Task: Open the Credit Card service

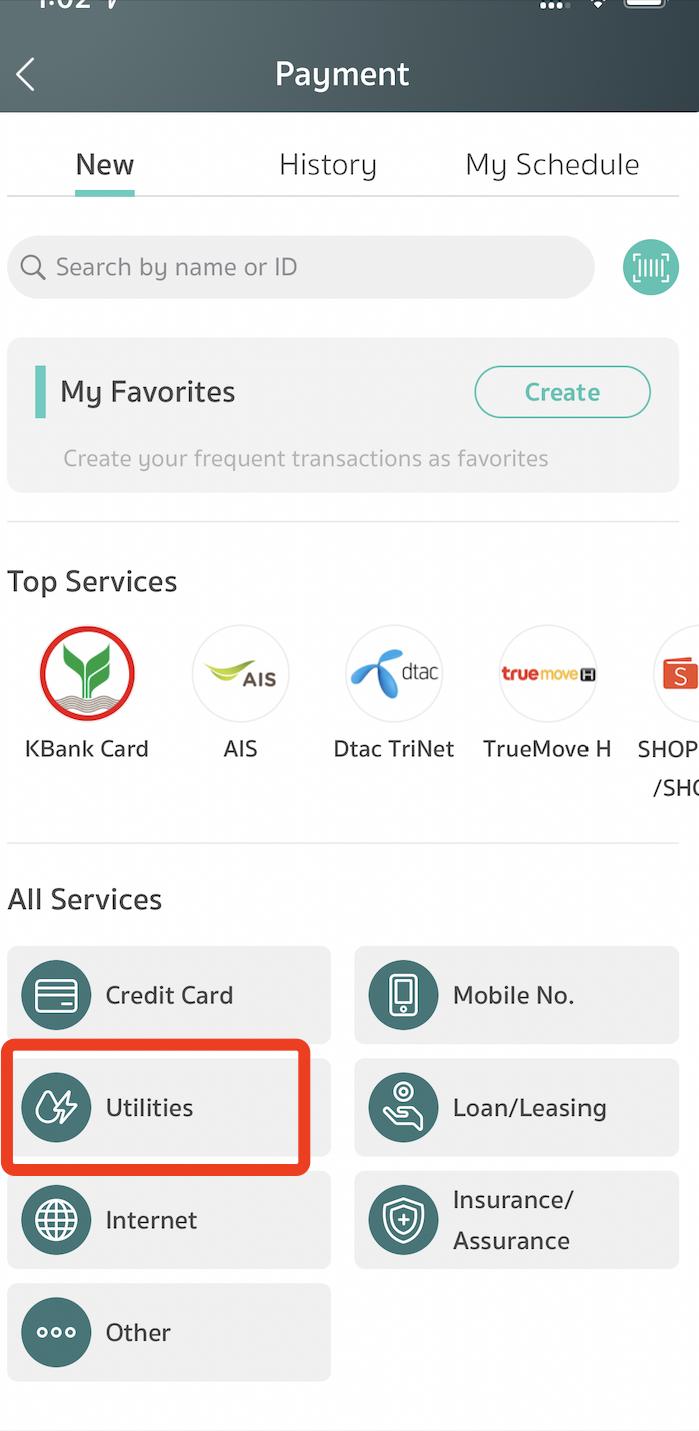Action: pos(168,995)
